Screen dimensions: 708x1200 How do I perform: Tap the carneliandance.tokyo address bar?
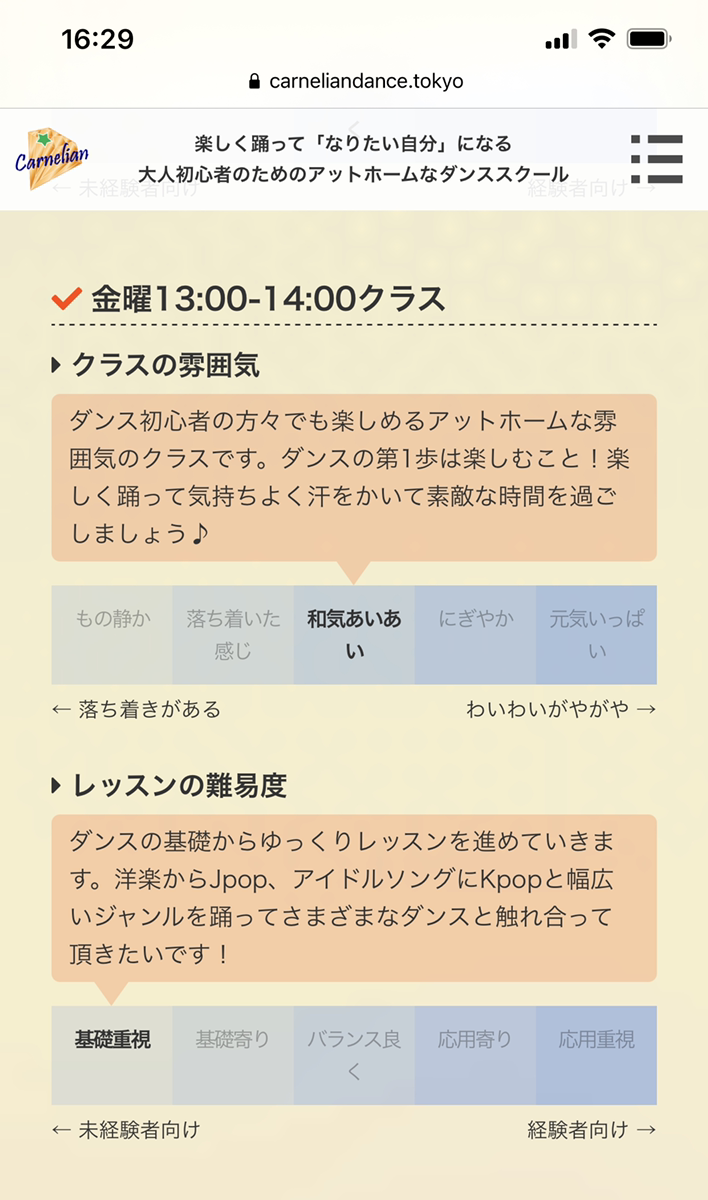pos(355,82)
